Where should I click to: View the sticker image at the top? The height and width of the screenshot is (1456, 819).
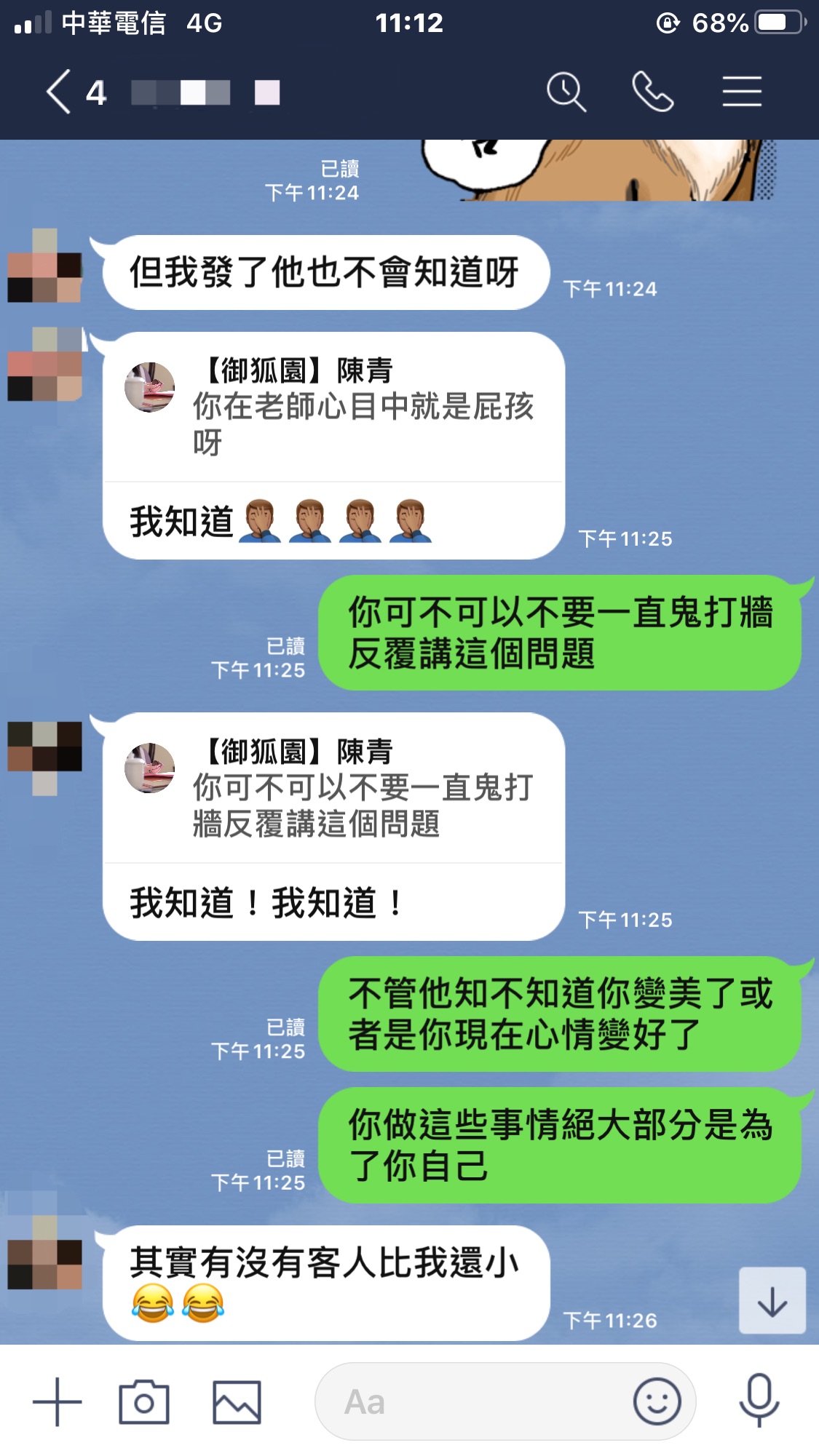(597, 170)
